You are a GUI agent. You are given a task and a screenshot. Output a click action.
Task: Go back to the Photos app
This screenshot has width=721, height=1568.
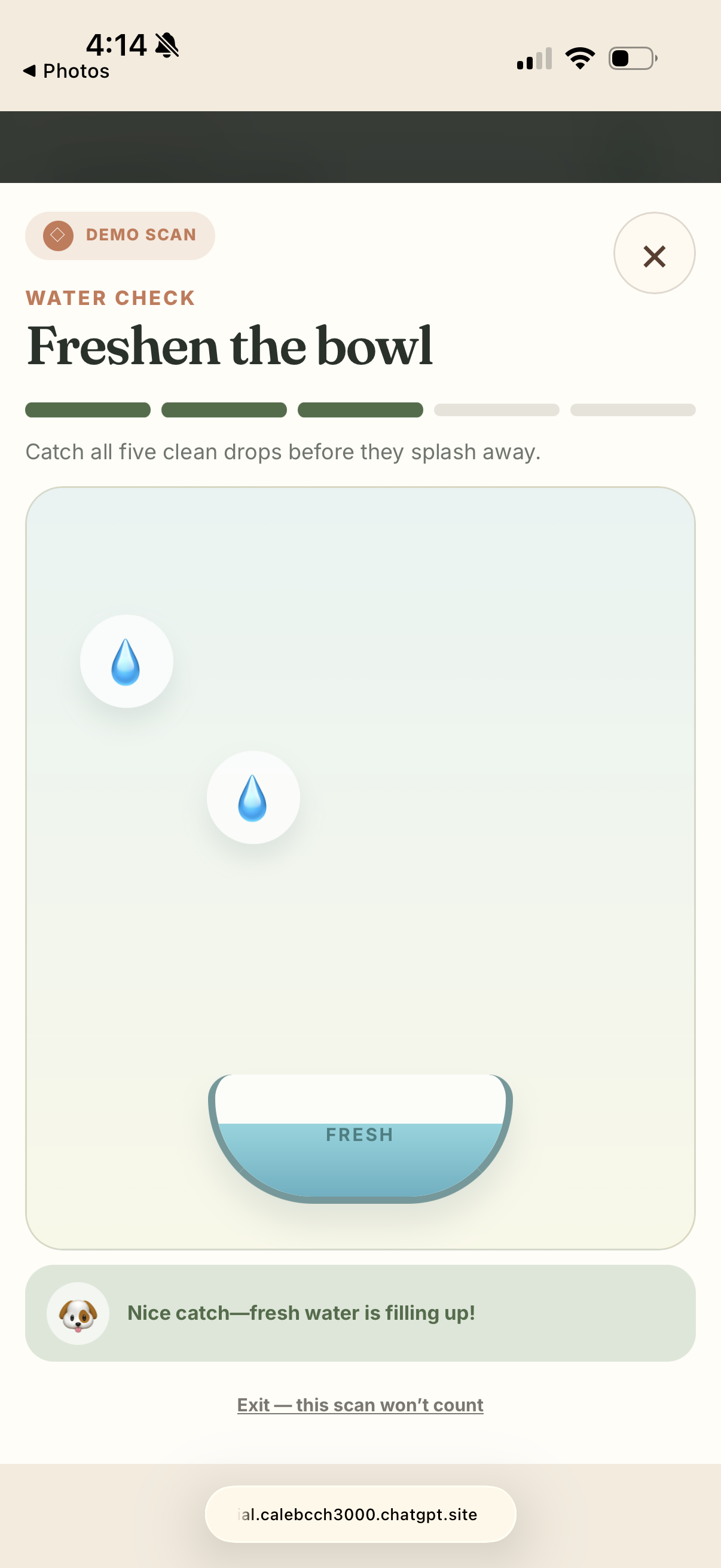coord(66,71)
